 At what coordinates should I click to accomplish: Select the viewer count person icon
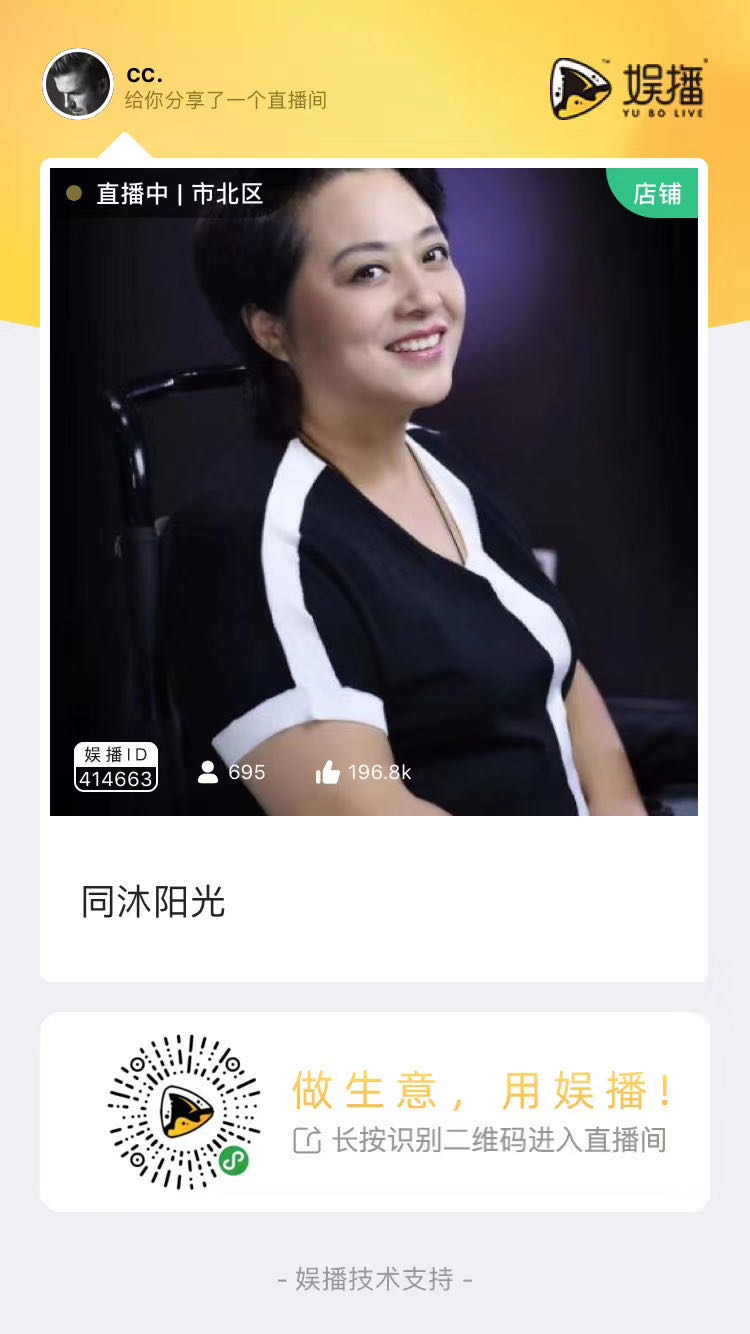coord(207,771)
